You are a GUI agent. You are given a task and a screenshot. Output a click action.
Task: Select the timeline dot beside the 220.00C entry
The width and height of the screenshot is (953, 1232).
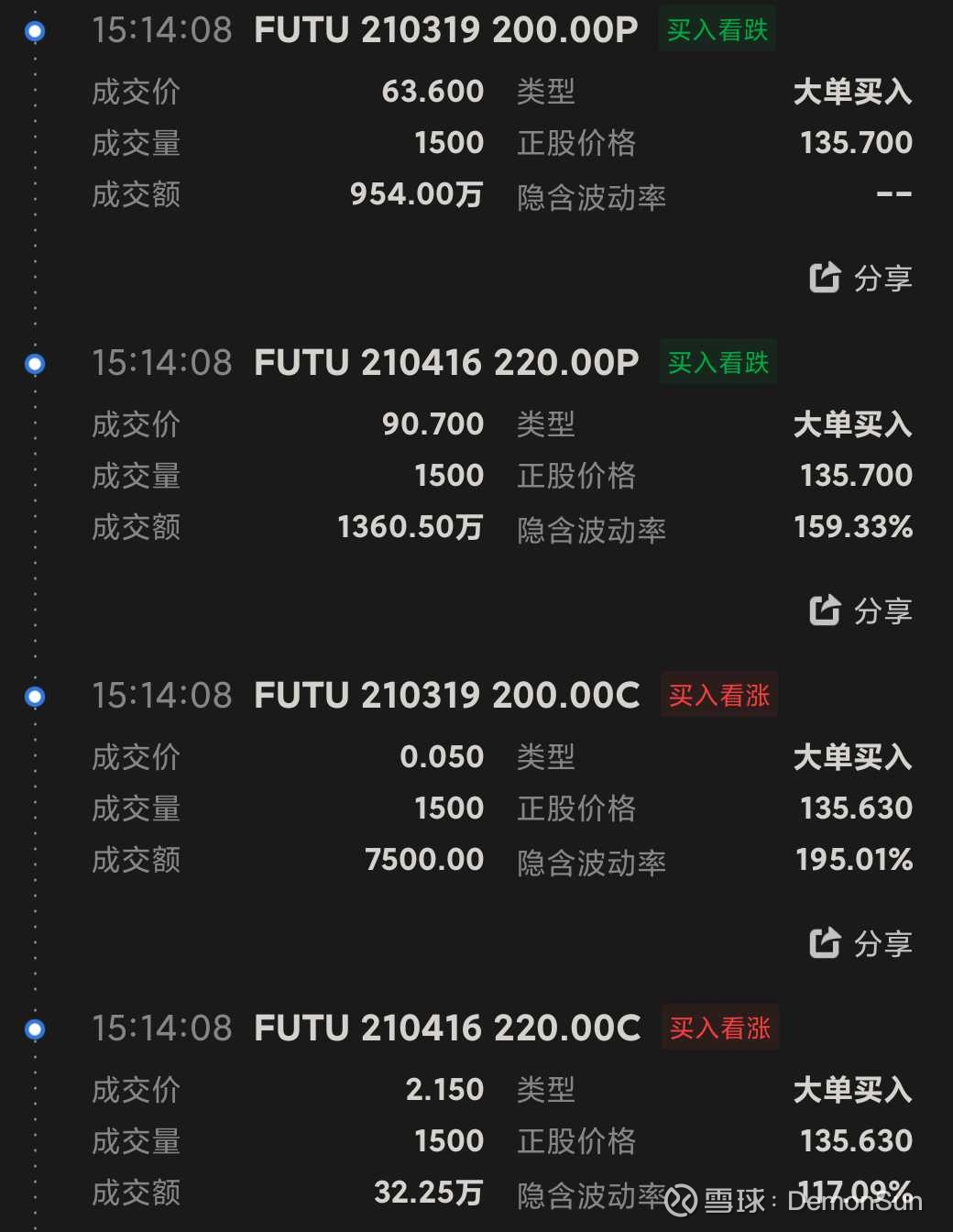34,1028
